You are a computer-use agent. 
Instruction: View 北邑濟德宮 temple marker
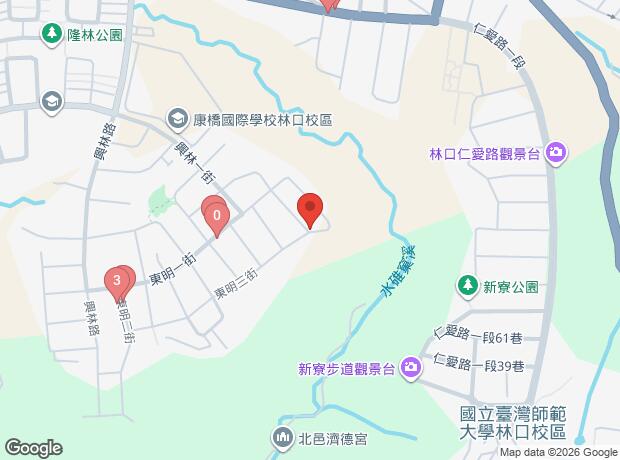282,439
